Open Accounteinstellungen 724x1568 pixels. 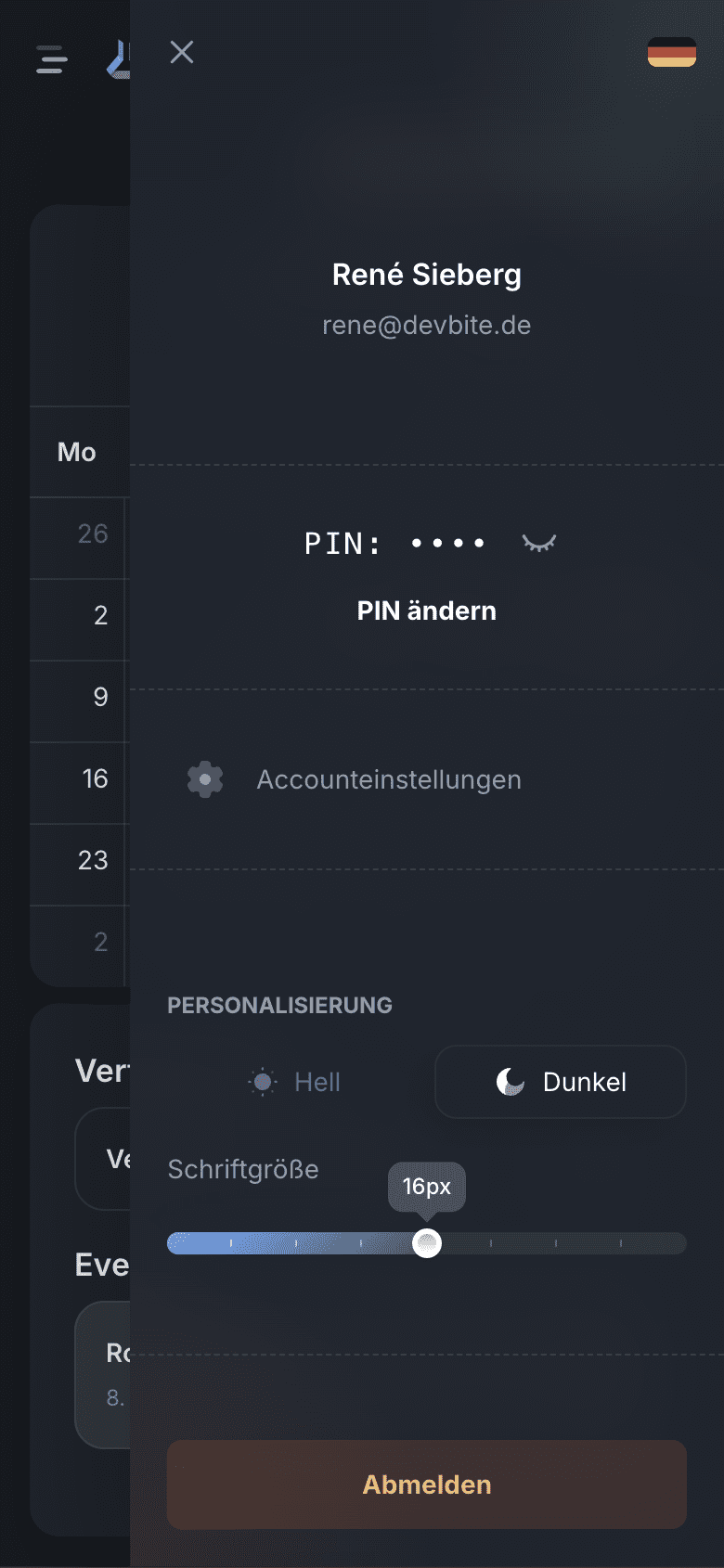[x=388, y=779]
